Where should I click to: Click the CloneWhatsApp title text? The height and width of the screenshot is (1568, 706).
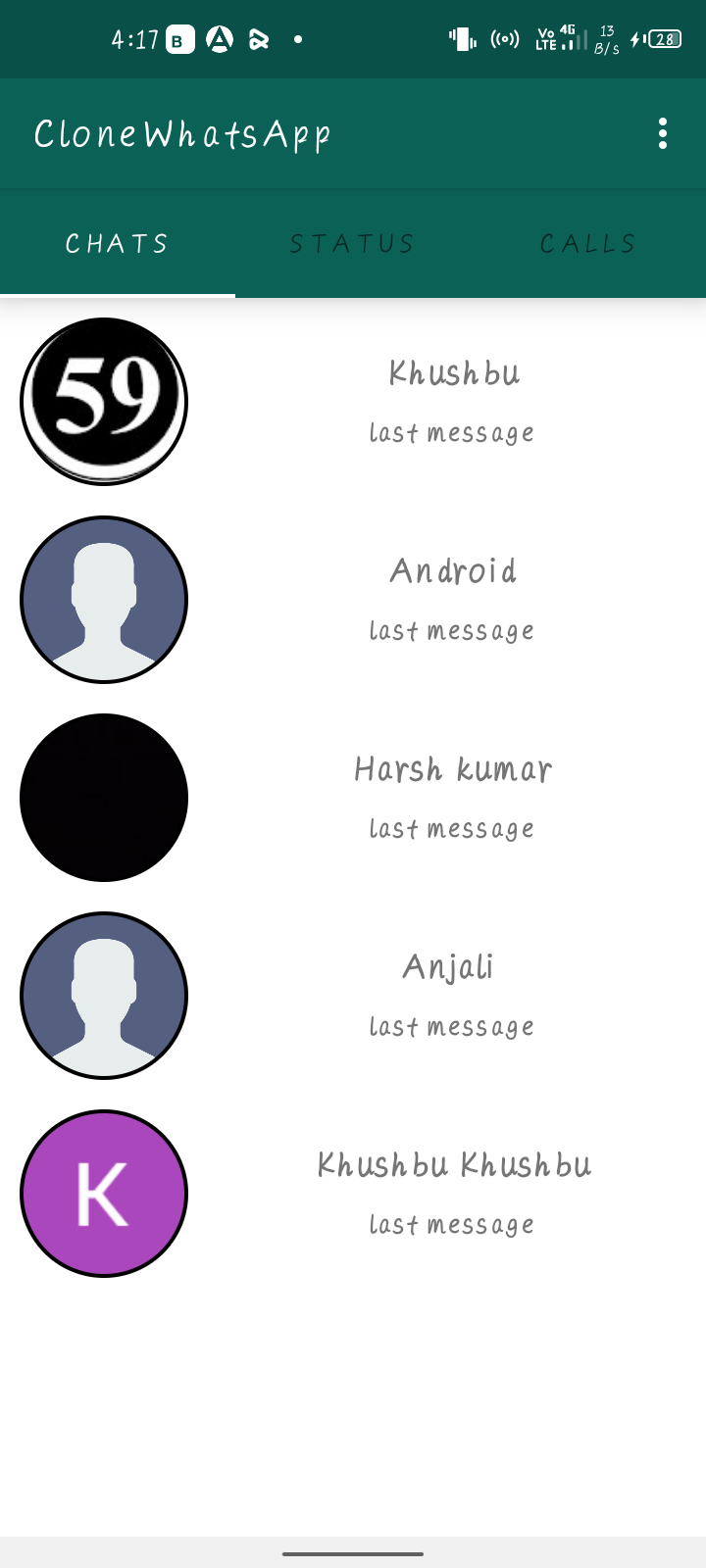point(182,133)
